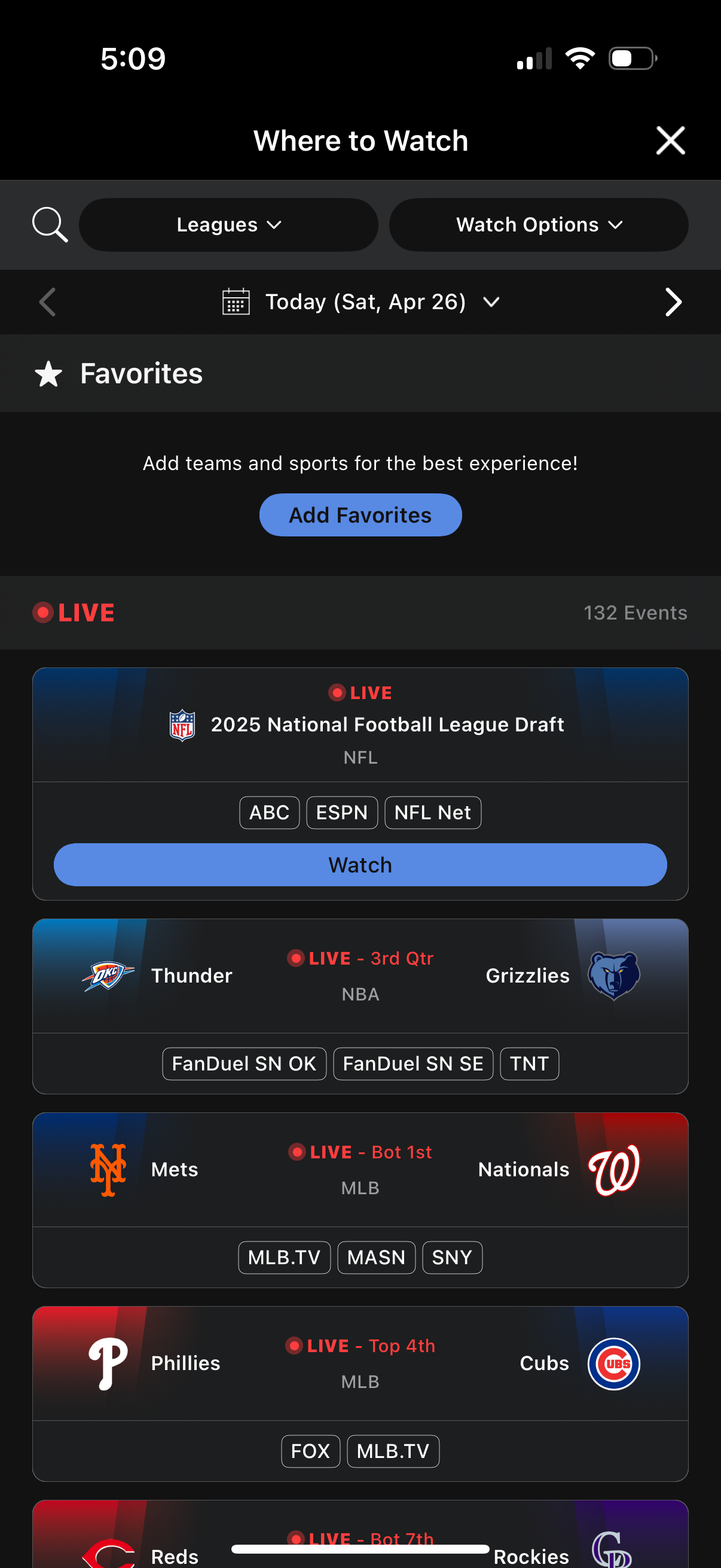Image resolution: width=721 pixels, height=1568 pixels.
Task: Expand the Watch Options dropdown
Action: (x=539, y=224)
